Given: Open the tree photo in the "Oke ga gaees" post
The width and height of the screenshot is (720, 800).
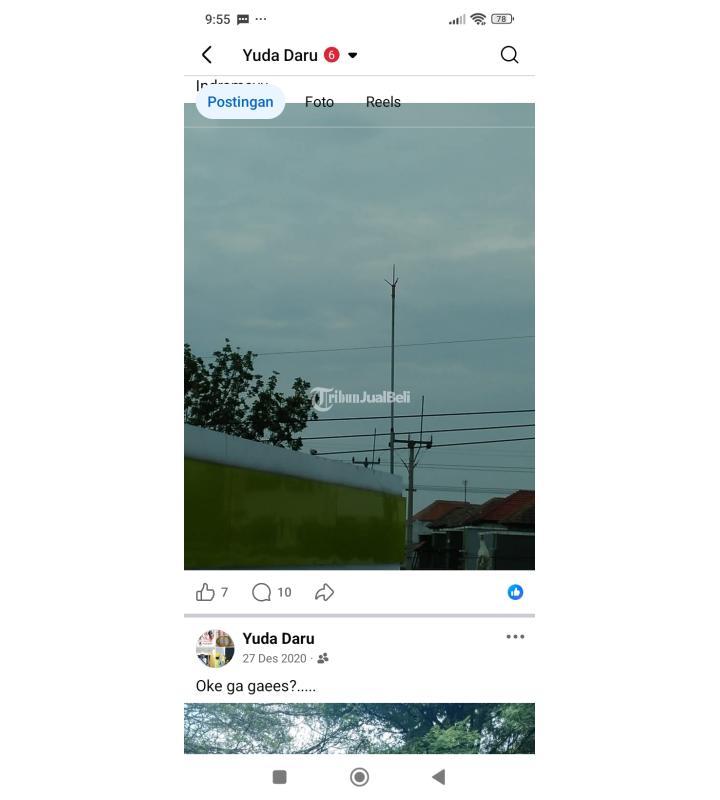Looking at the screenshot, I should click(x=359, y=728).
